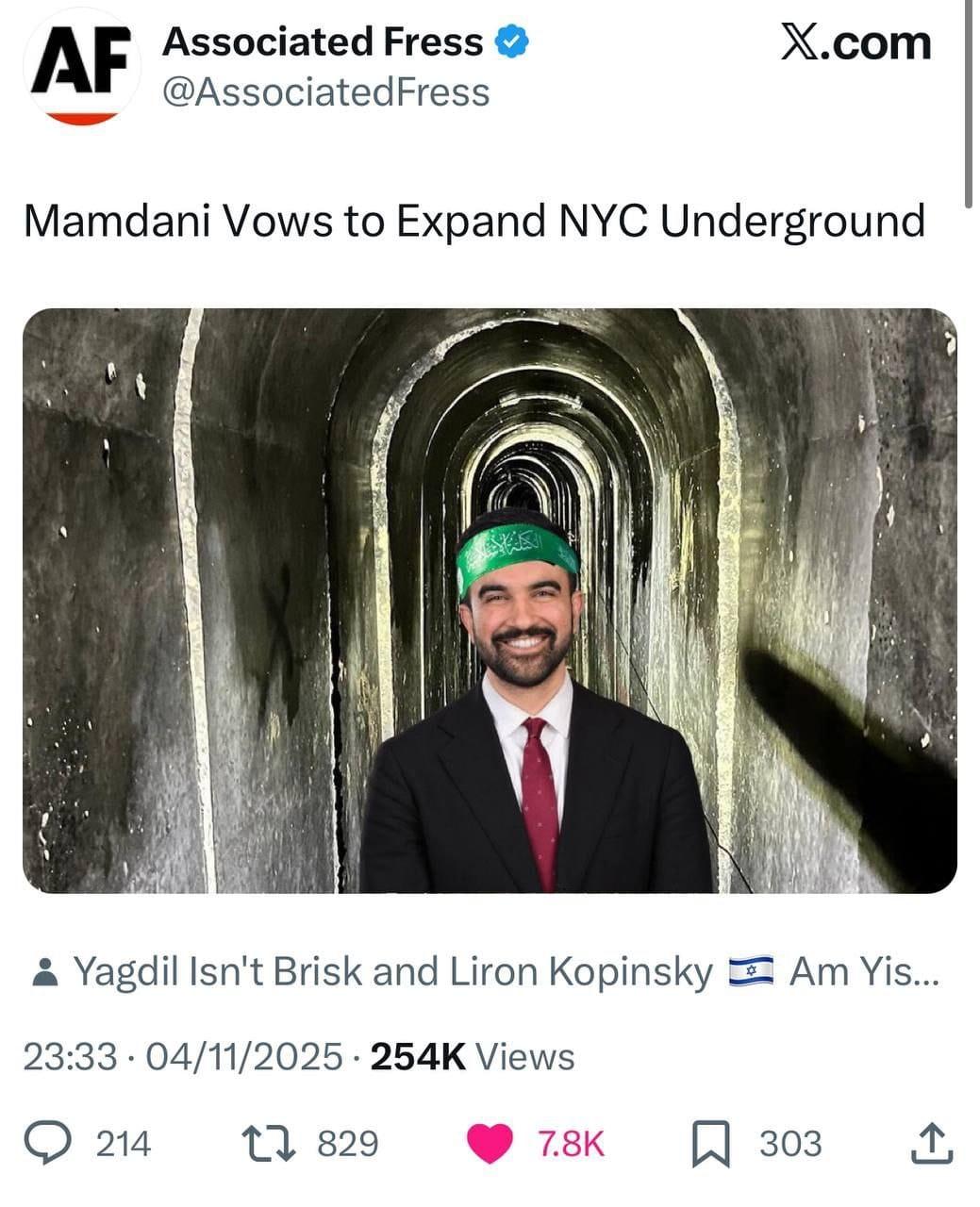Screen dimensions: 980x1207
Task: Reply to this post
Action: coord(69,1143)
